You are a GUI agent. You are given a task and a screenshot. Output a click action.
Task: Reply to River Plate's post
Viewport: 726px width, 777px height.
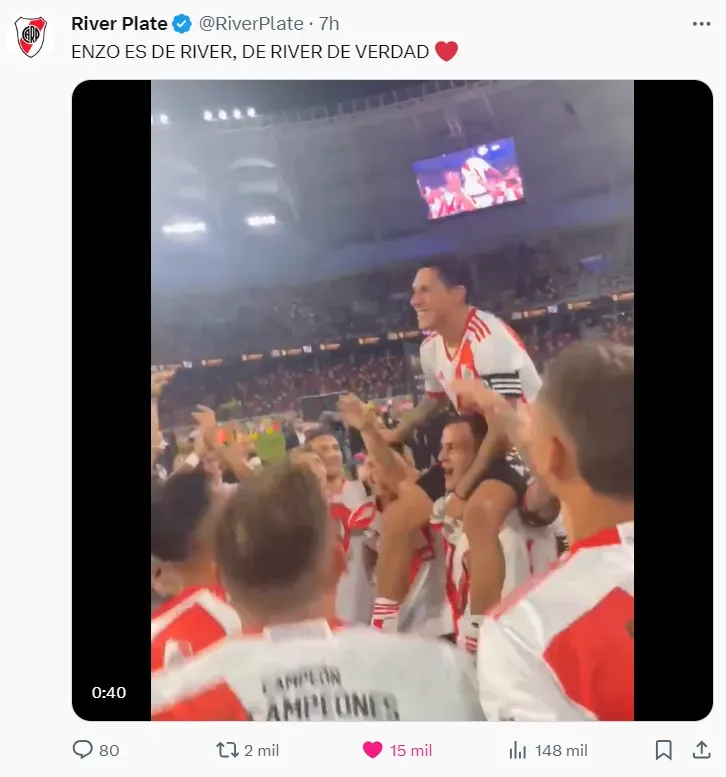(83, 750)
